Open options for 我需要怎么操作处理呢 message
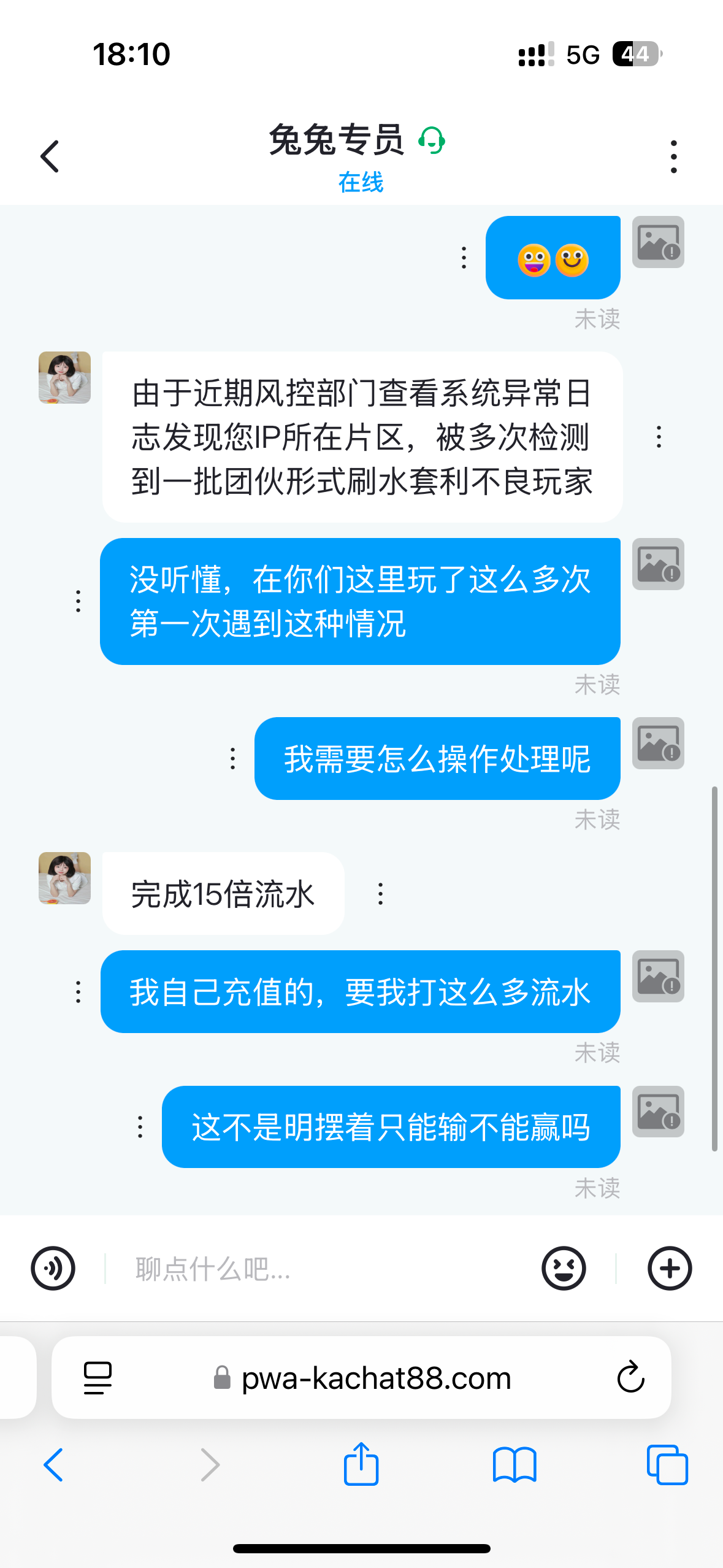Screen dimensions: 723x1568 [x=233, y=759]
